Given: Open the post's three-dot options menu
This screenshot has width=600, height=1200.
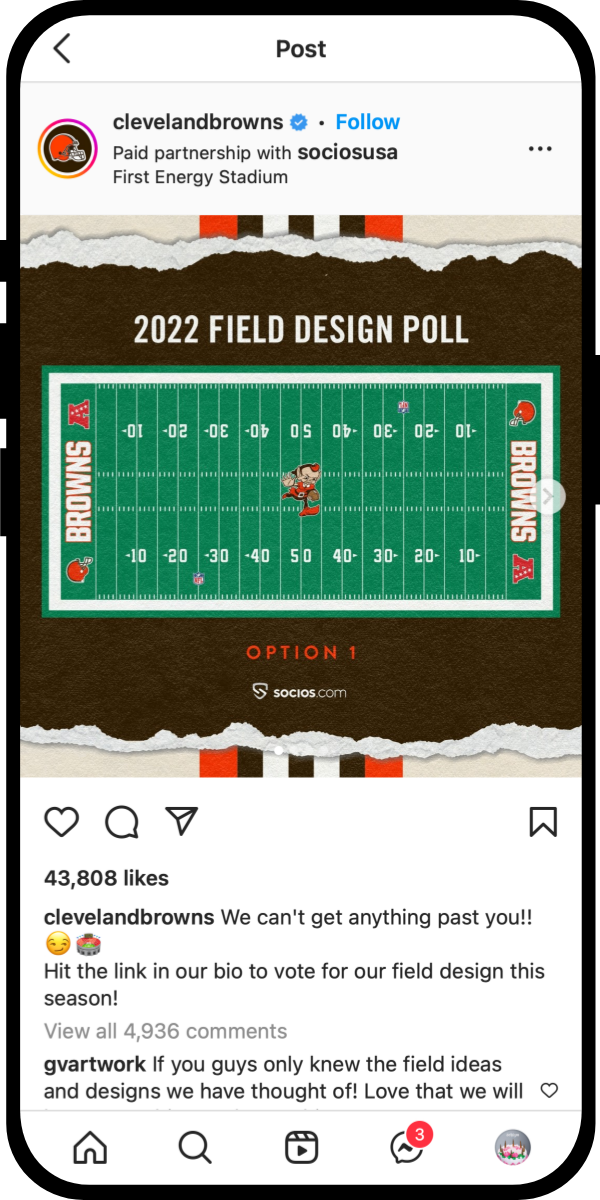Looking at the screenshot, I should (540, 149).
